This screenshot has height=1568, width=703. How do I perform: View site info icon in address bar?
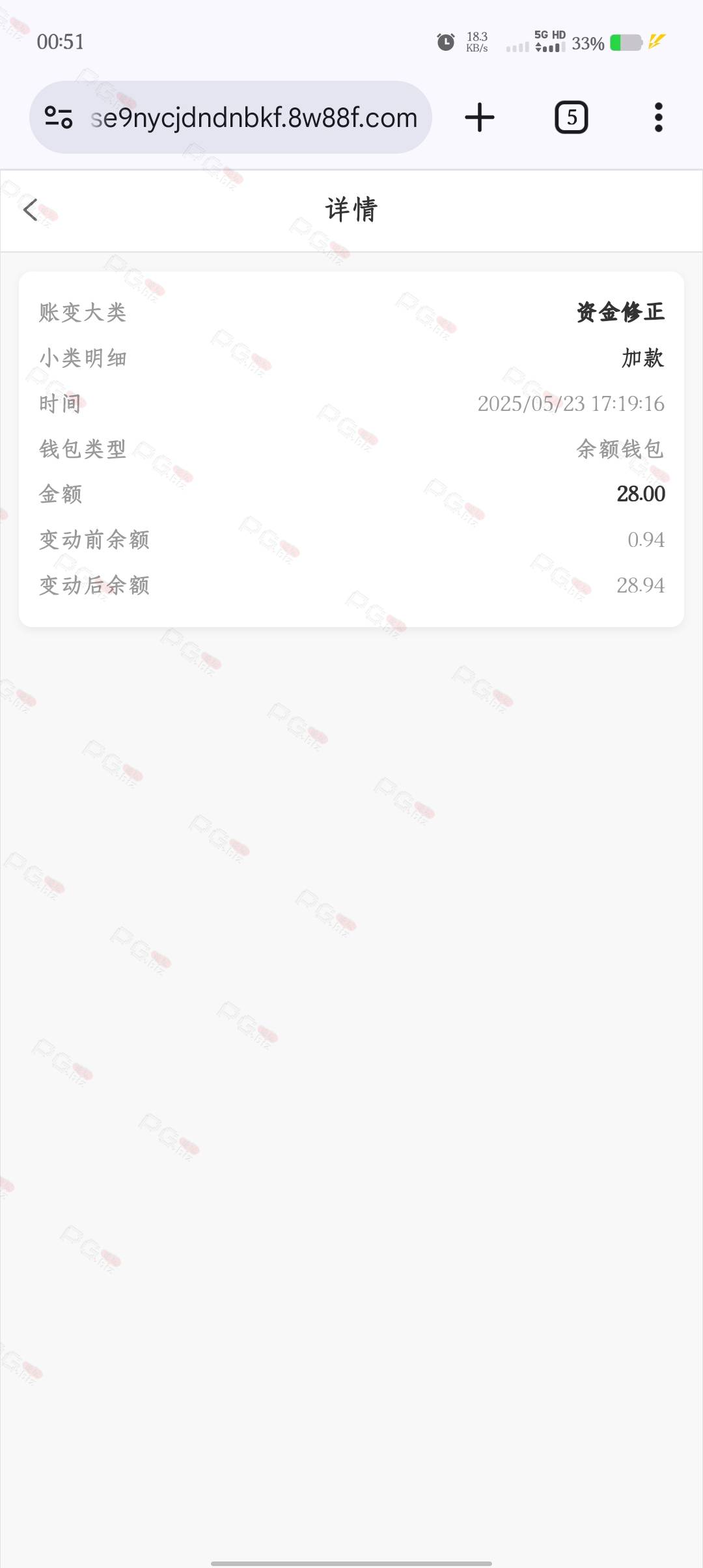(x=59, y=117)
